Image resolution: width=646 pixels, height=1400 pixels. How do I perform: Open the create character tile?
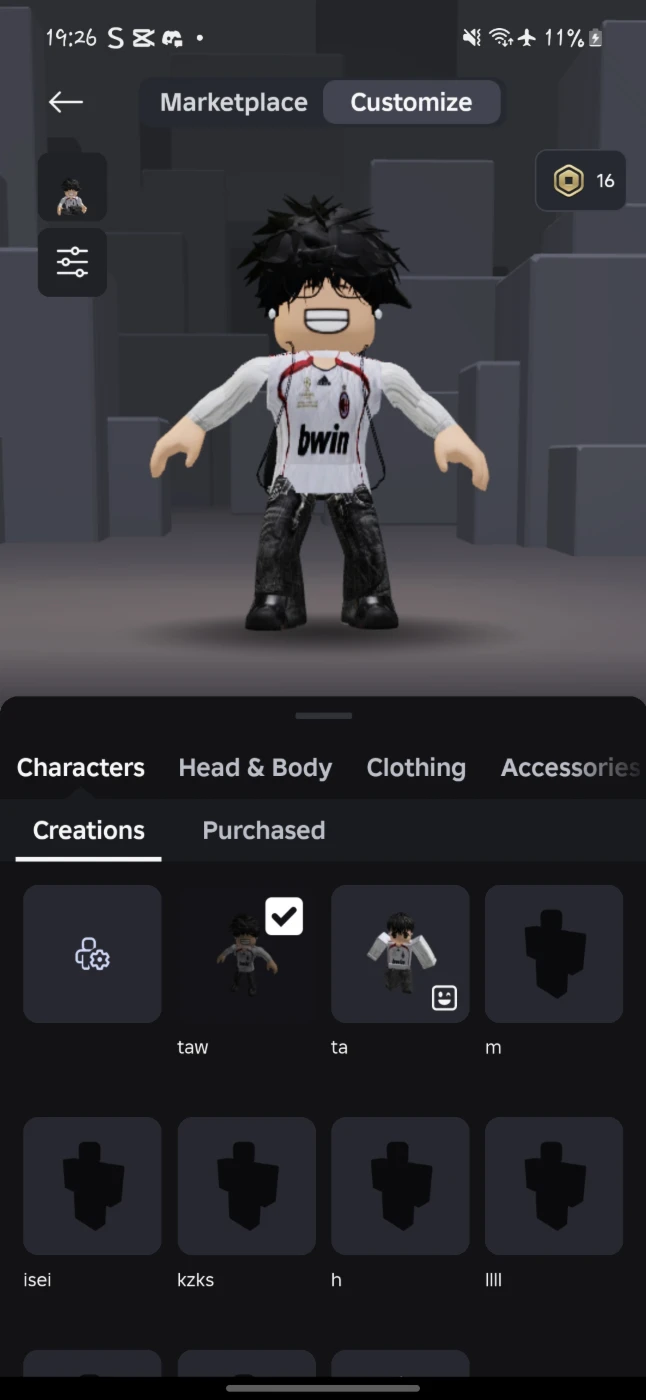(x=92, y=954)
